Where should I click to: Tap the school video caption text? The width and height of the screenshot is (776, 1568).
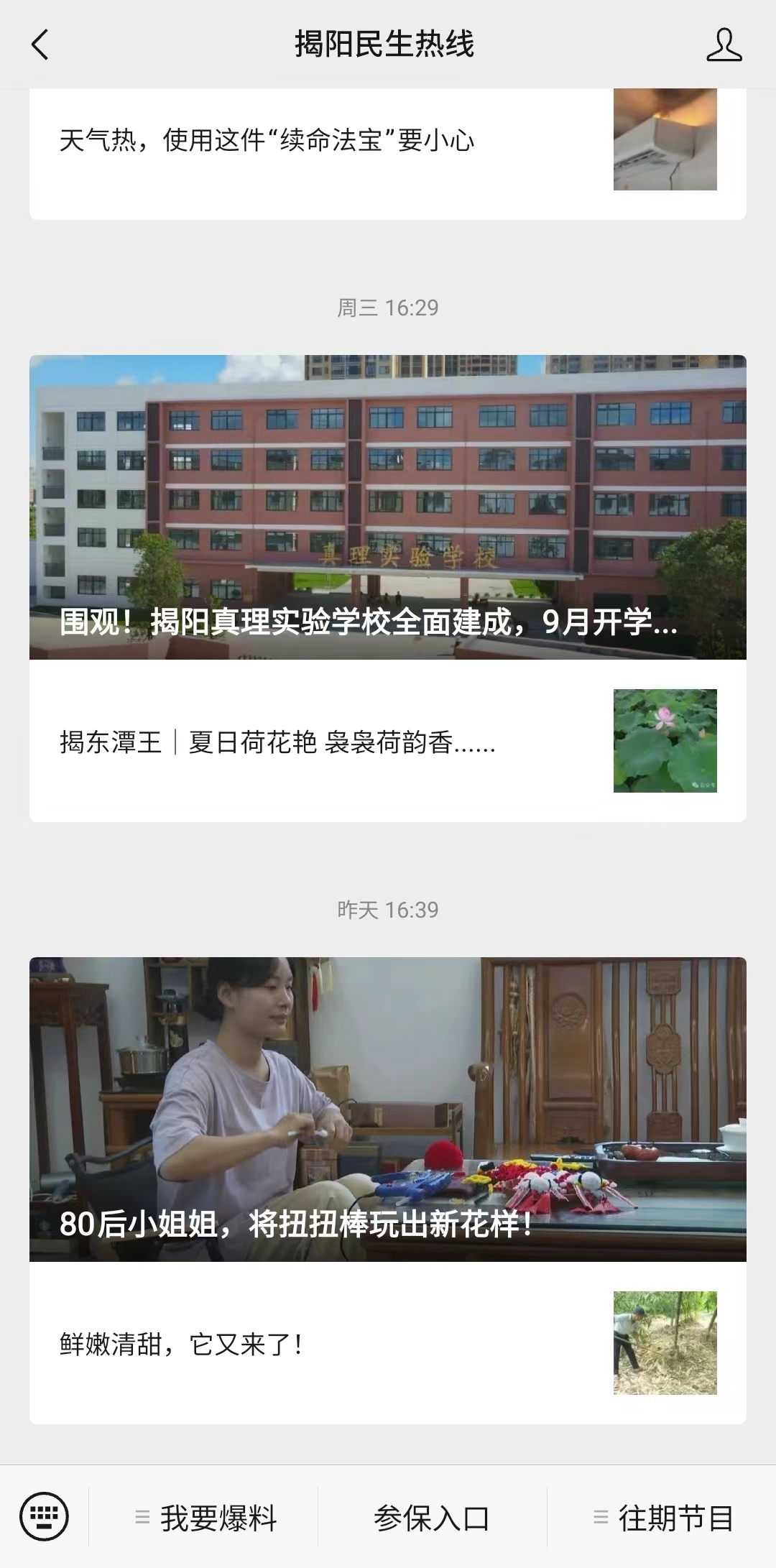tap(368, 625)
